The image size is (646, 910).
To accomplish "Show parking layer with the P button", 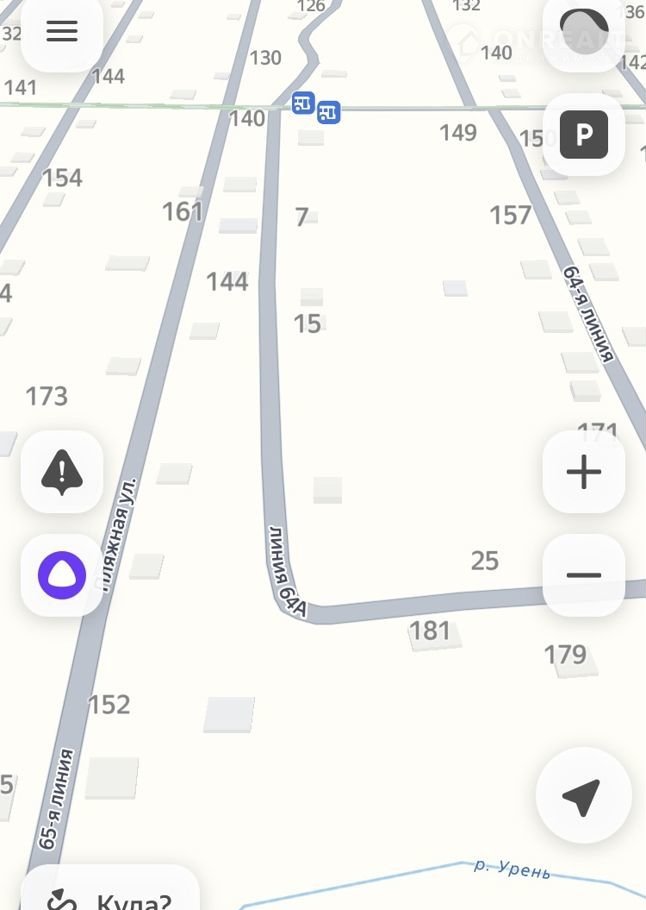I will (x=584, y=135).
